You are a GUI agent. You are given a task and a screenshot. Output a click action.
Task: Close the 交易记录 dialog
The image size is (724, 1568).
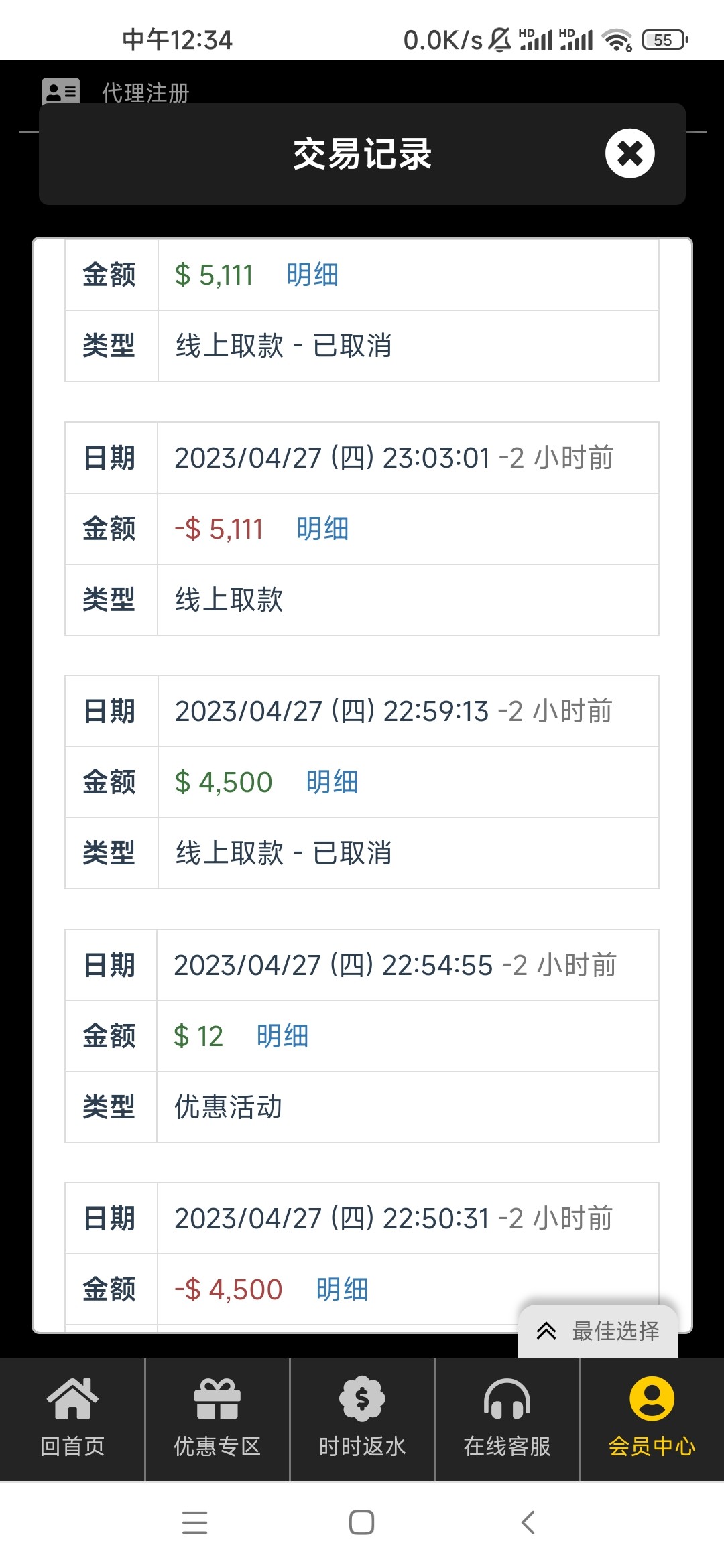tap(629, 153)
